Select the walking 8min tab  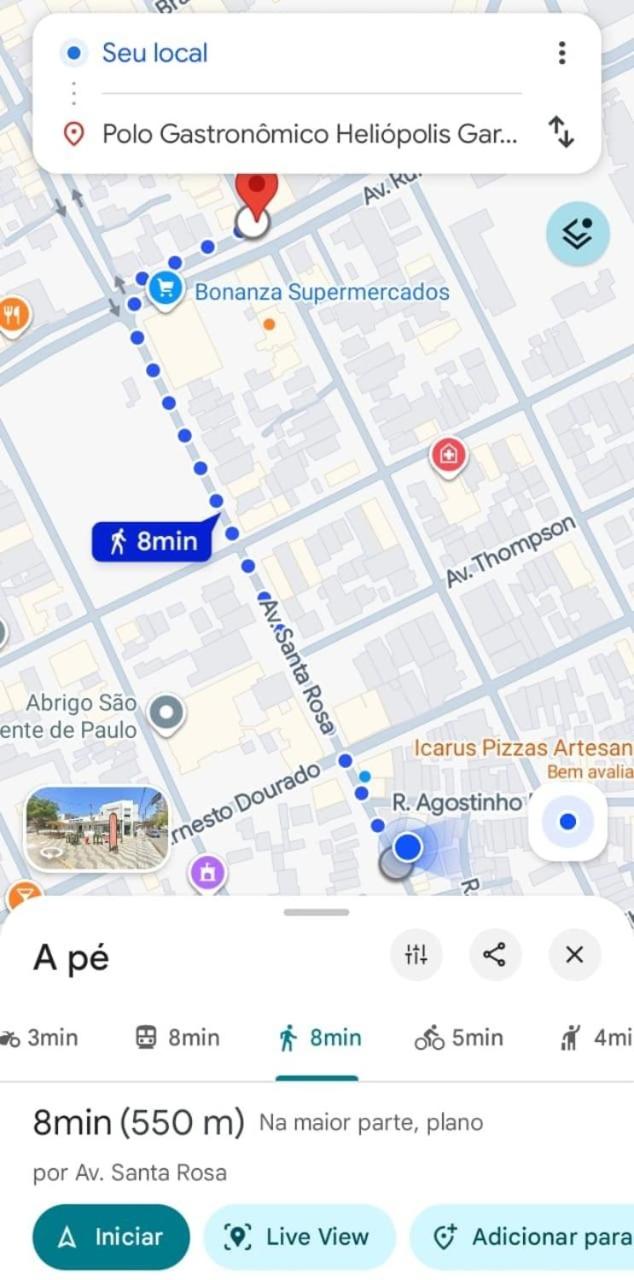pyautogui.click(x=318, y=1038)
